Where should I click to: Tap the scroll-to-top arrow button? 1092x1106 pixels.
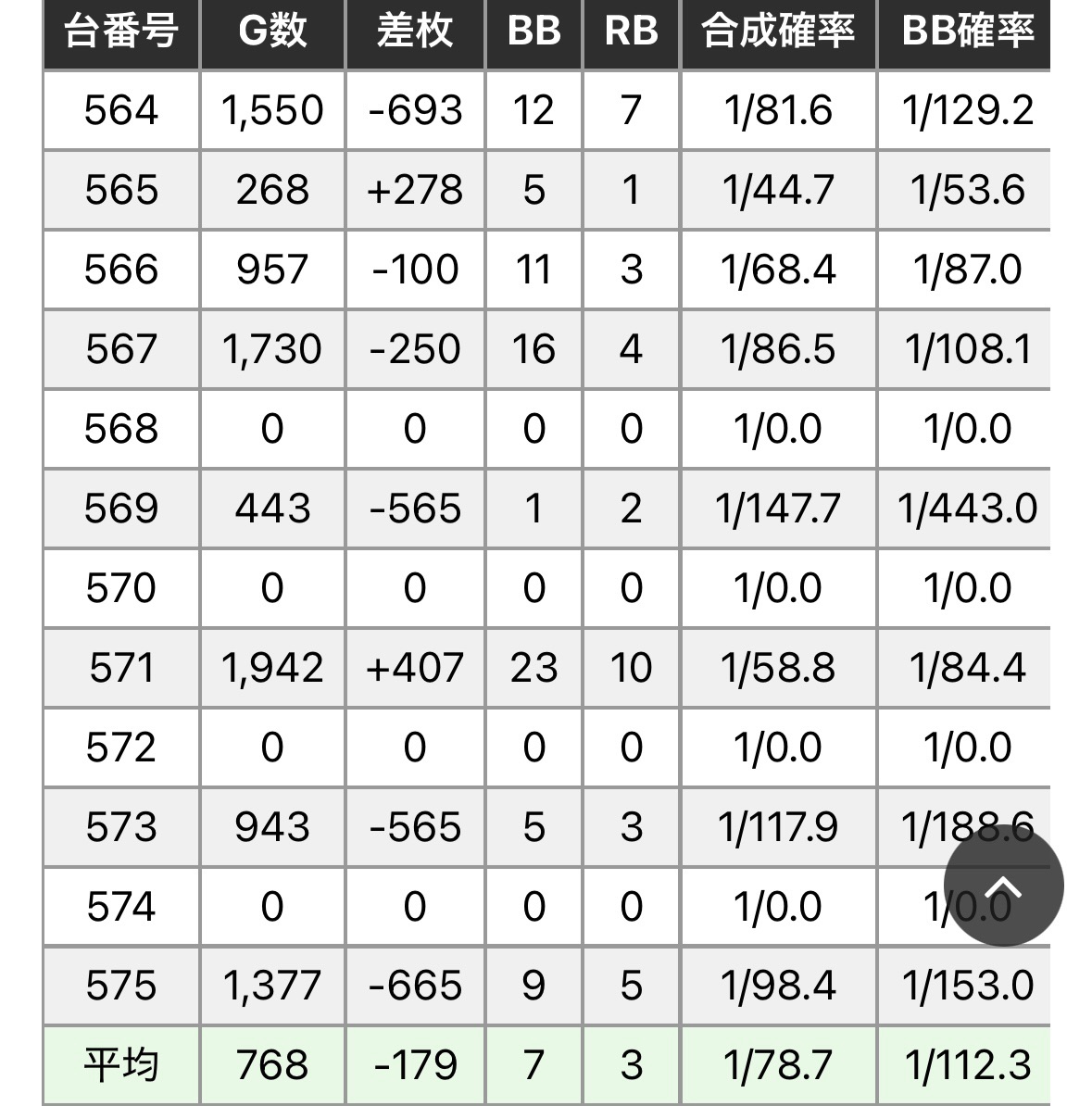[1003, 886]
